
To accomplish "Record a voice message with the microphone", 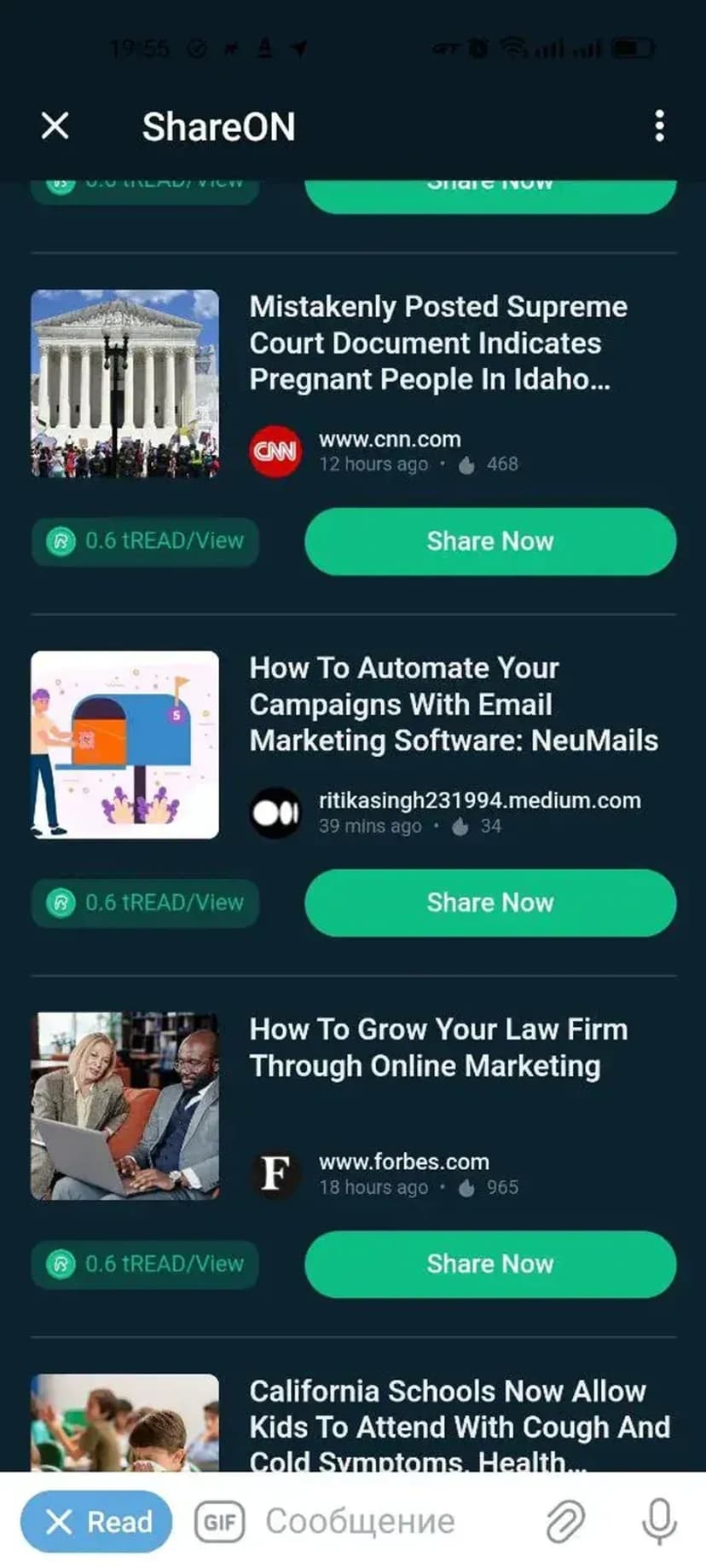I will click(659, 1522).
